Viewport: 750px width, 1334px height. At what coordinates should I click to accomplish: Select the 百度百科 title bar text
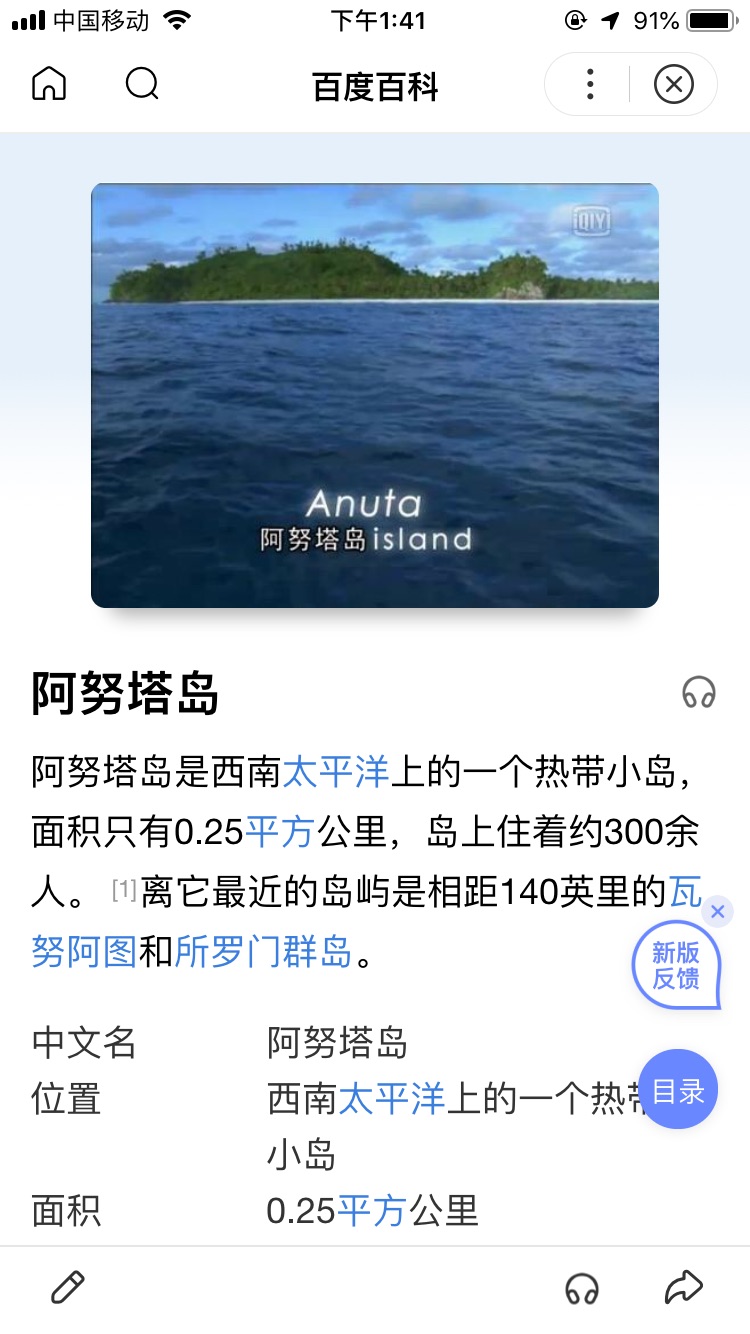coord(375,84)
